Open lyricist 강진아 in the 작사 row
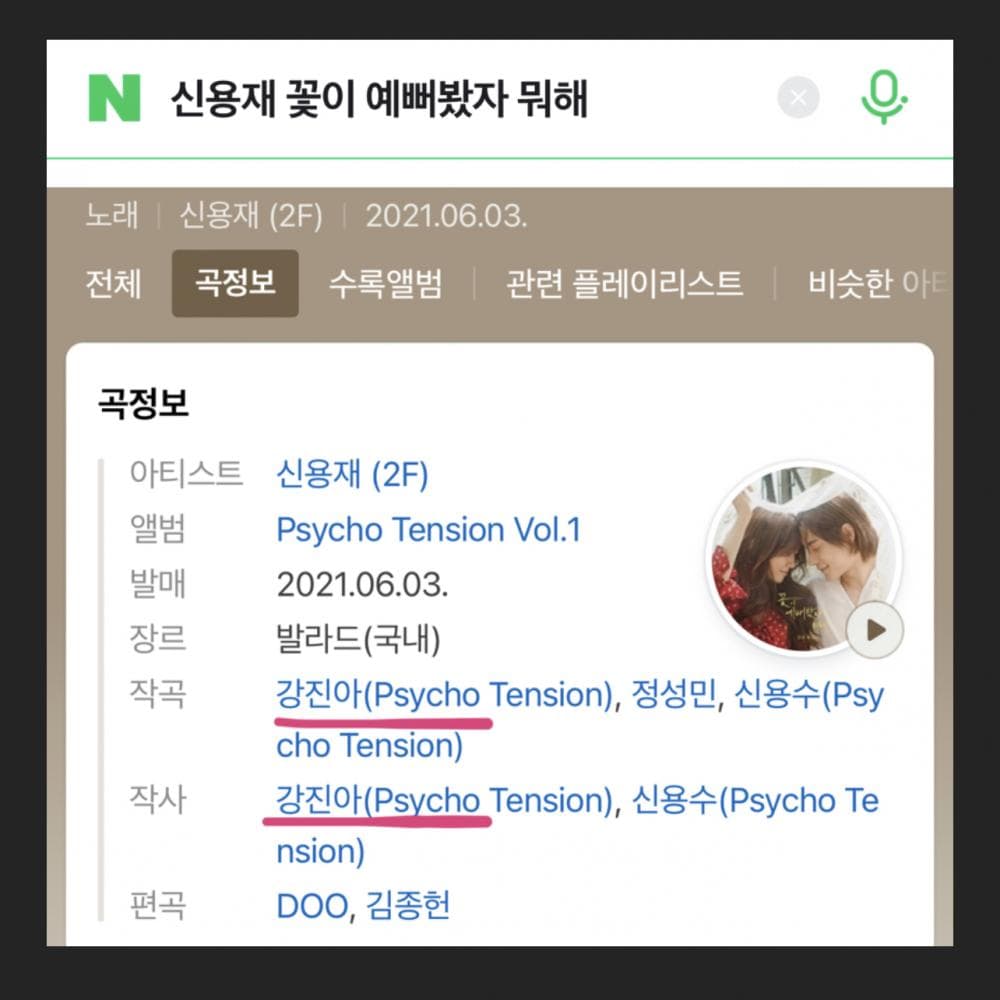The image size is (1000, 1000). 443,800
